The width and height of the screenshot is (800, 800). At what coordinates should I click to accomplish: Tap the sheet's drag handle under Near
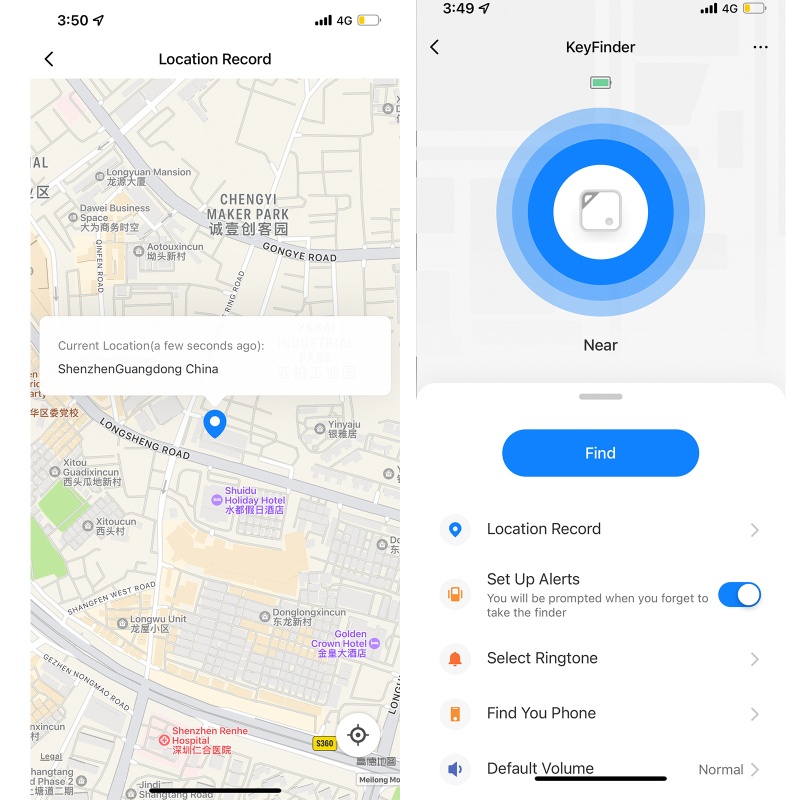click(600, 397)
